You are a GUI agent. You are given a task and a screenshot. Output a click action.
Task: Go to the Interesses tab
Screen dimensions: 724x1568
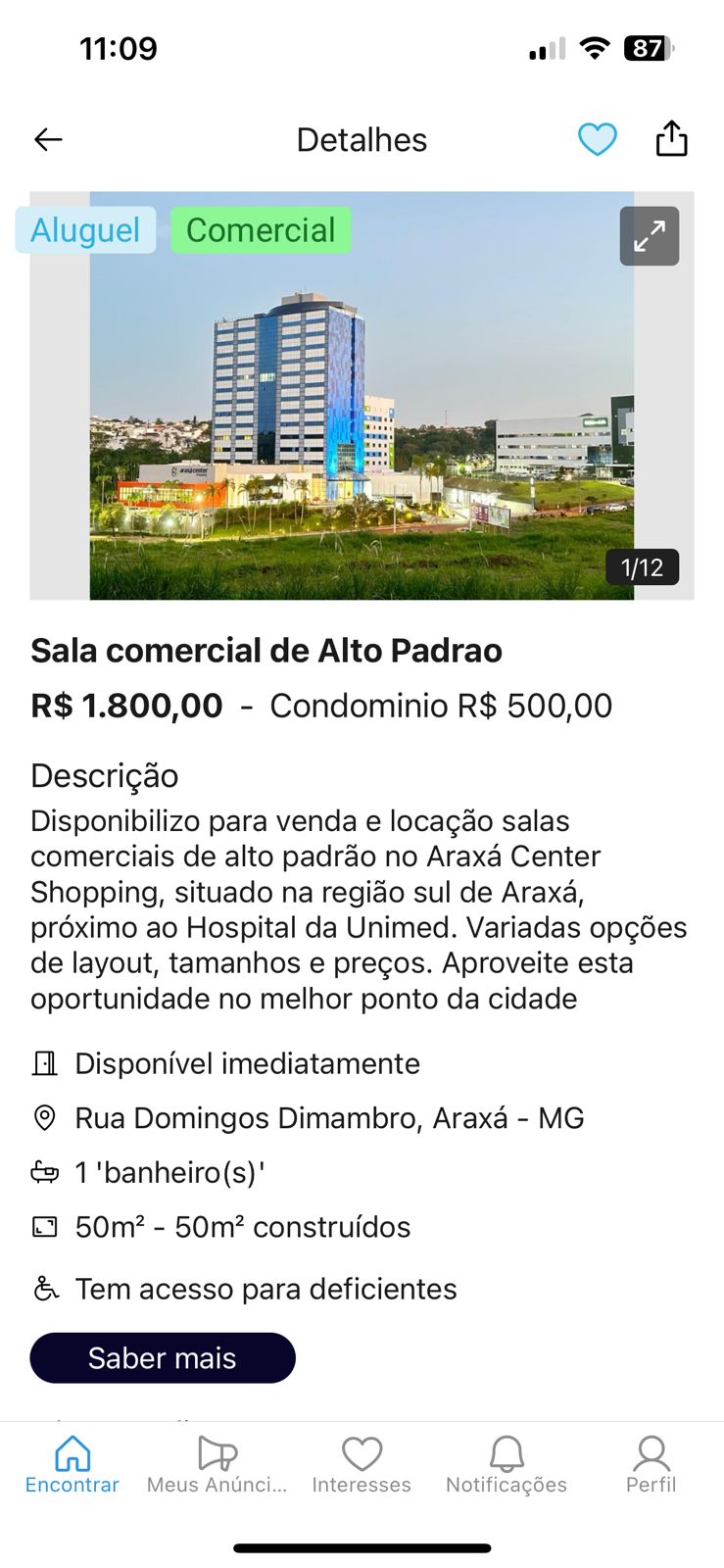[x=362, y=1465]
